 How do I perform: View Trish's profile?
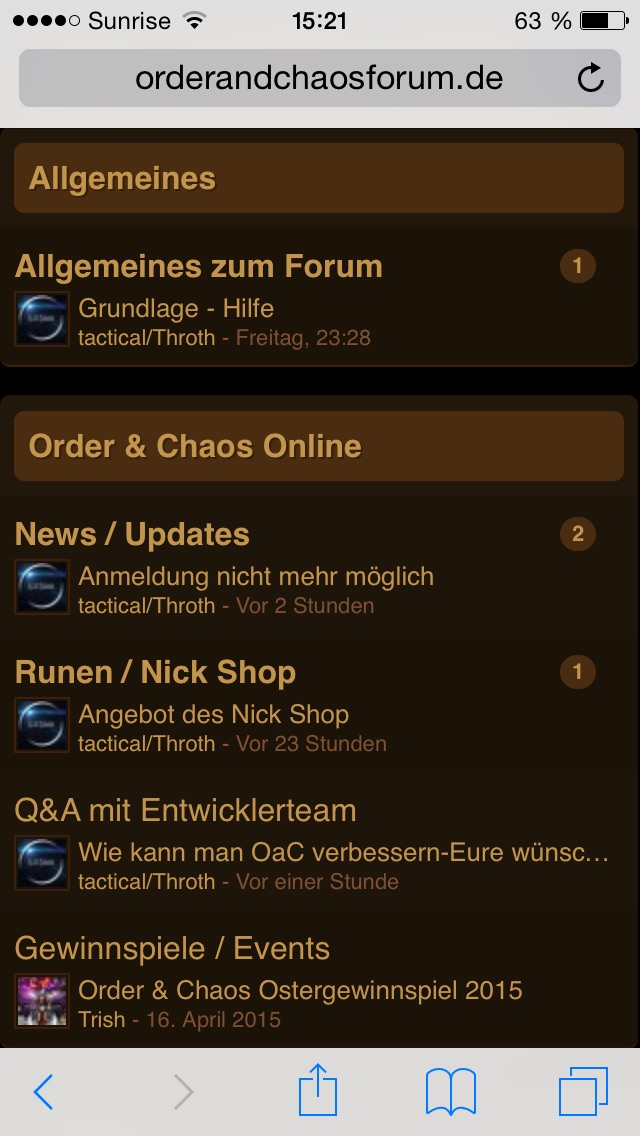click(101, 1020)
